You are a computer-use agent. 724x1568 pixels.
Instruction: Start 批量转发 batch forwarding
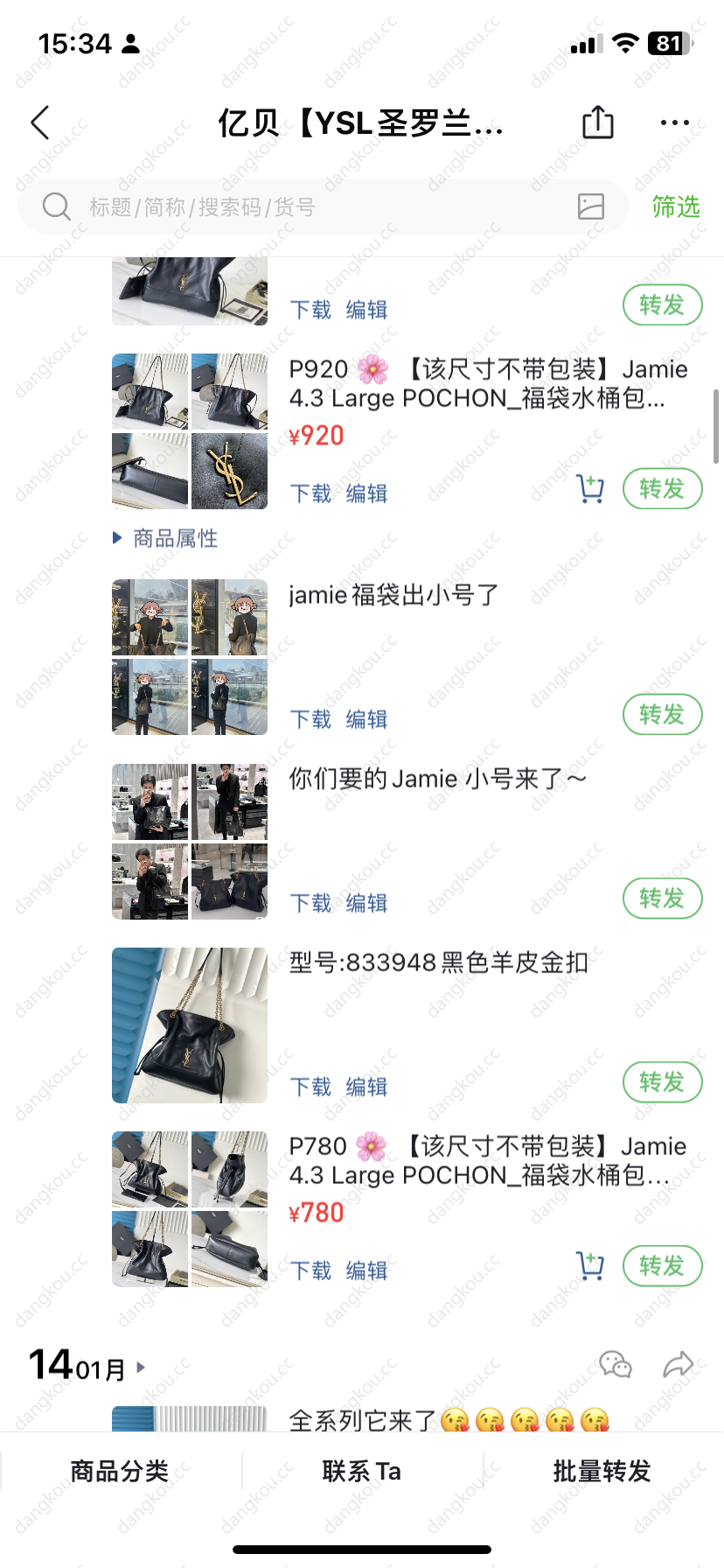[x=602, y=1471]
